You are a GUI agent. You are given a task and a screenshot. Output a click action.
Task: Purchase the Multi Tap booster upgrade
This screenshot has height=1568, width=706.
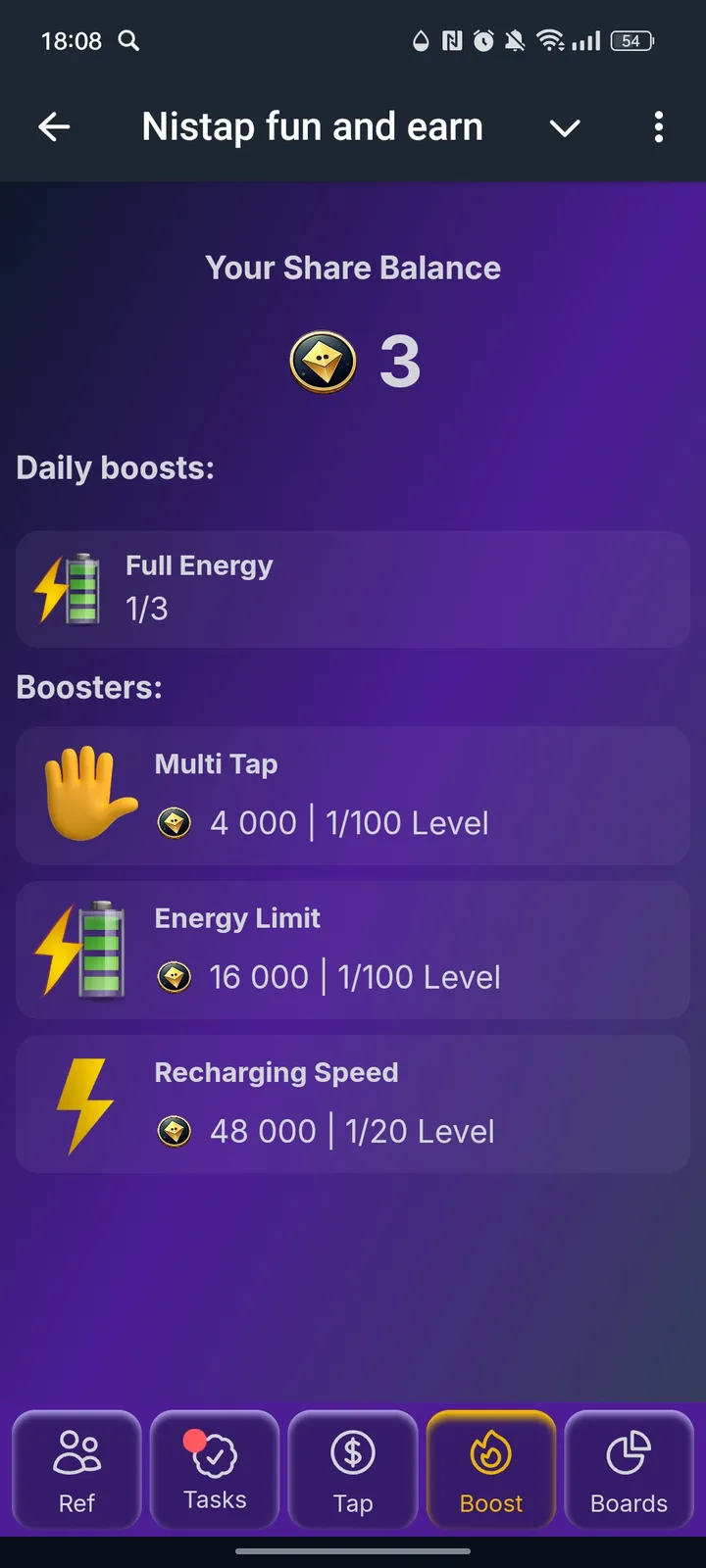[353, 795]
